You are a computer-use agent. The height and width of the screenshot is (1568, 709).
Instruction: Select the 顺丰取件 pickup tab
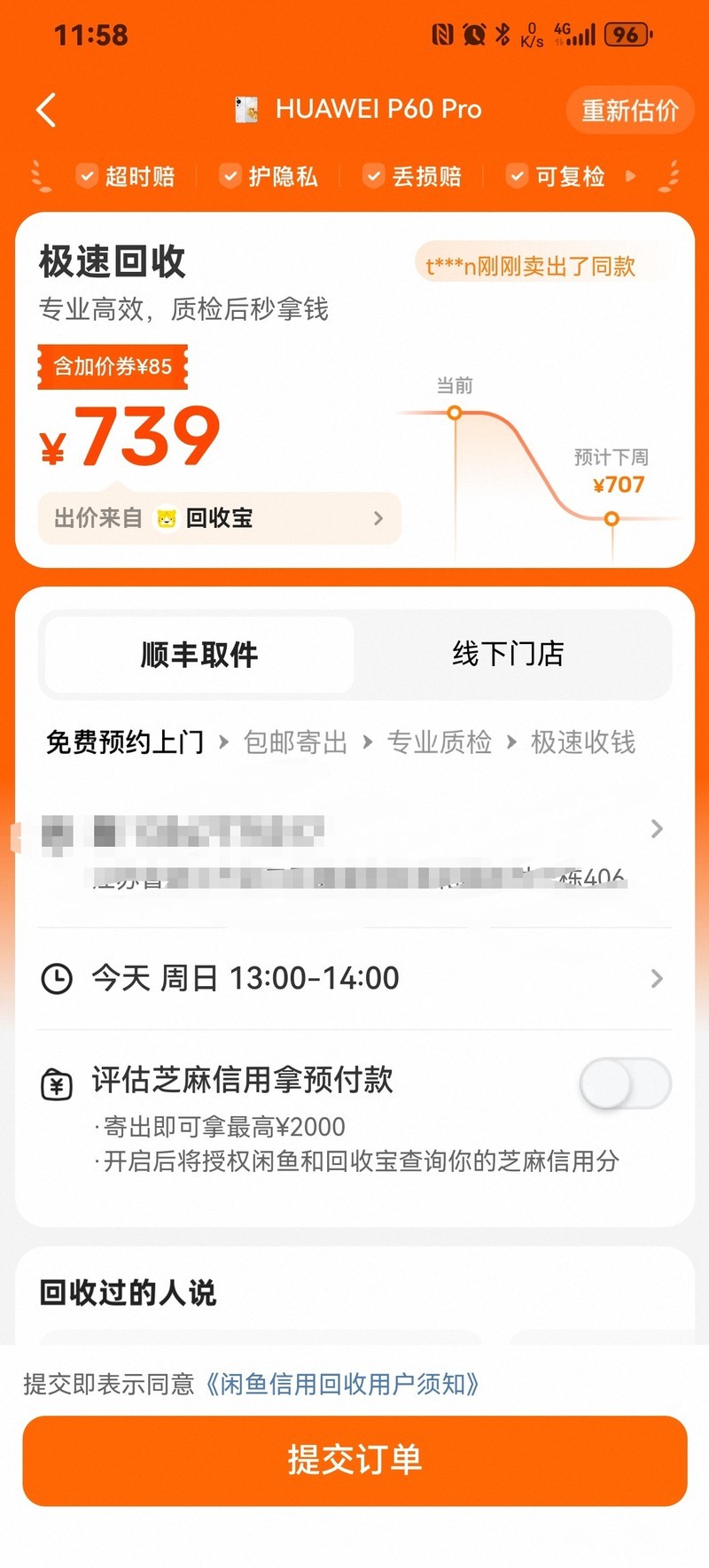point(199,655)
